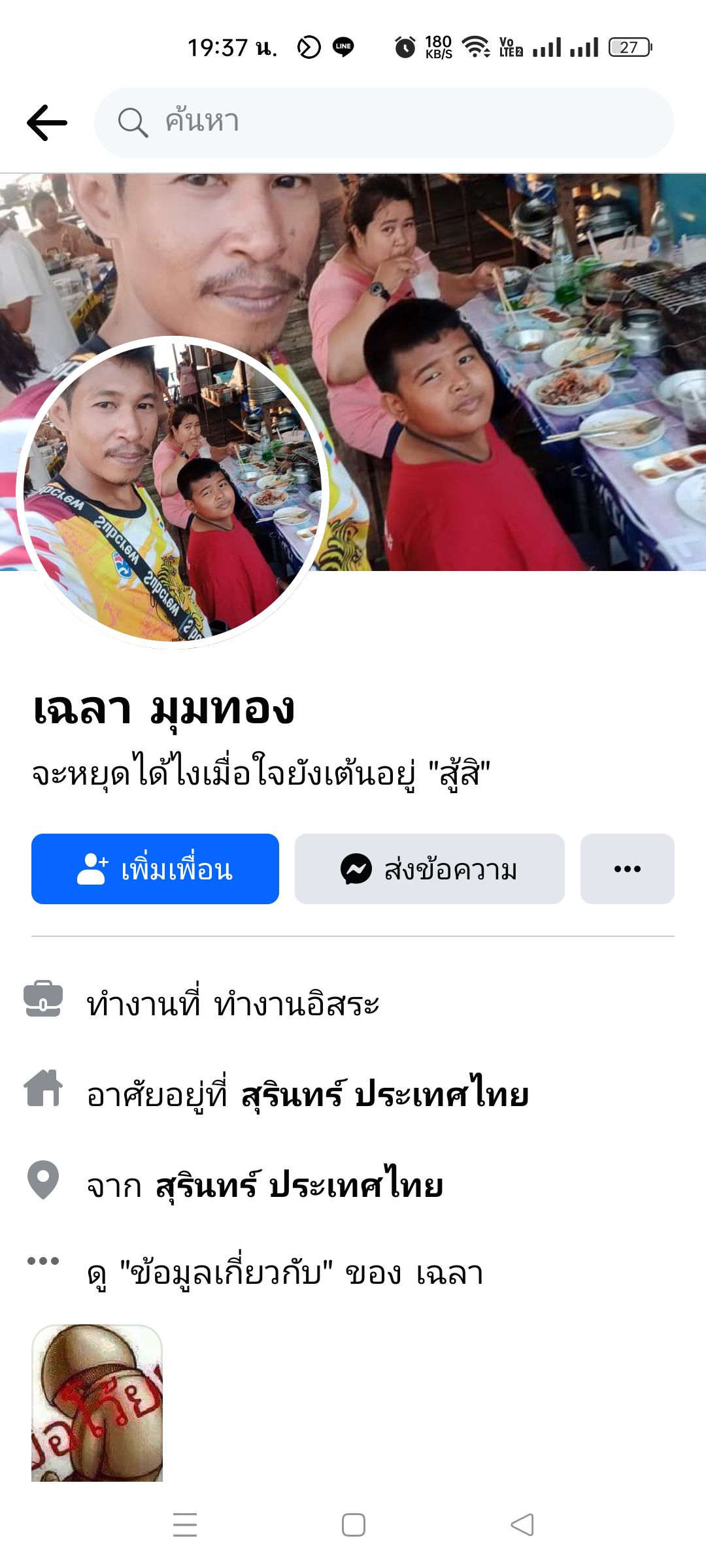
Task: Send a message via ส่งข้อความ
Action: click(429, 869)
